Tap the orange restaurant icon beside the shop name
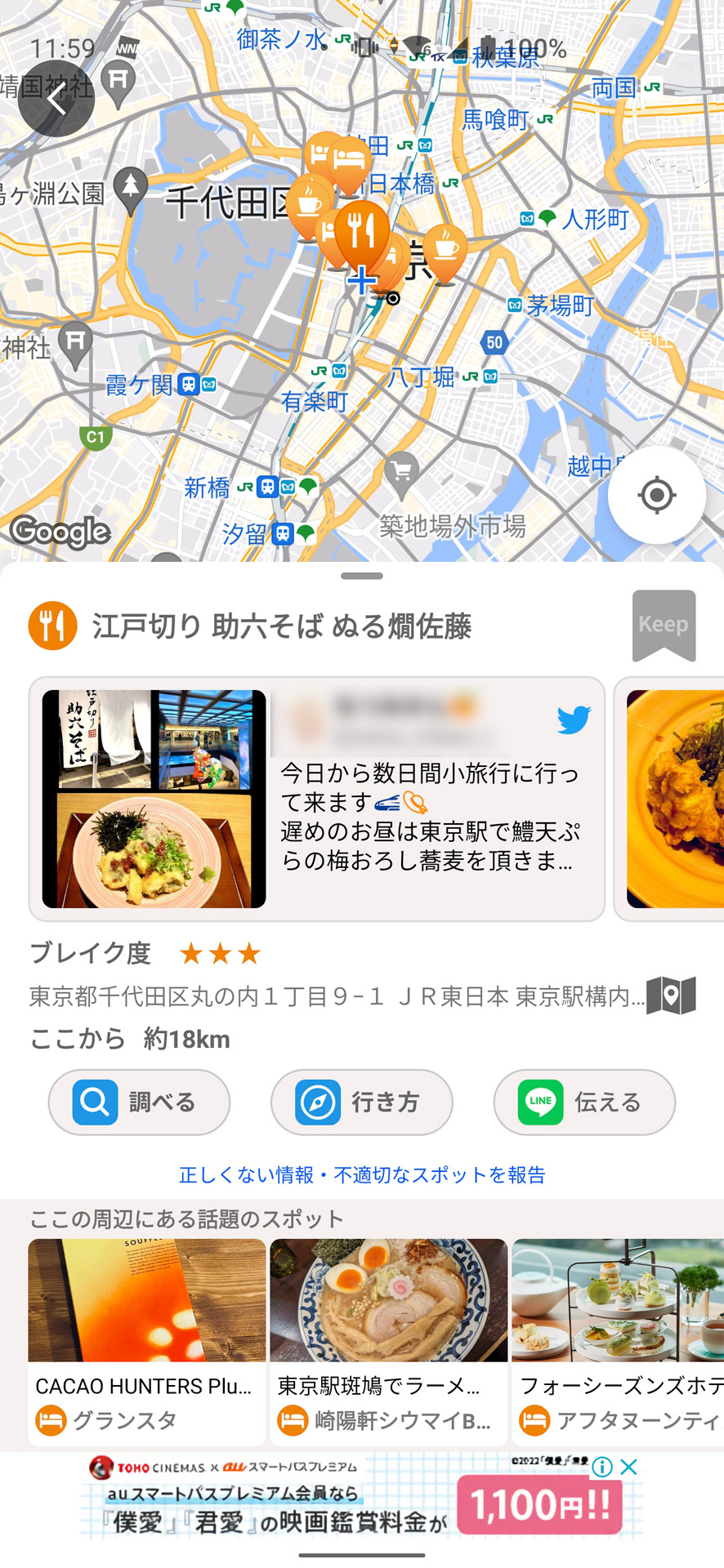The height and width of the screenshot is (1568, 724). point(52,624)
